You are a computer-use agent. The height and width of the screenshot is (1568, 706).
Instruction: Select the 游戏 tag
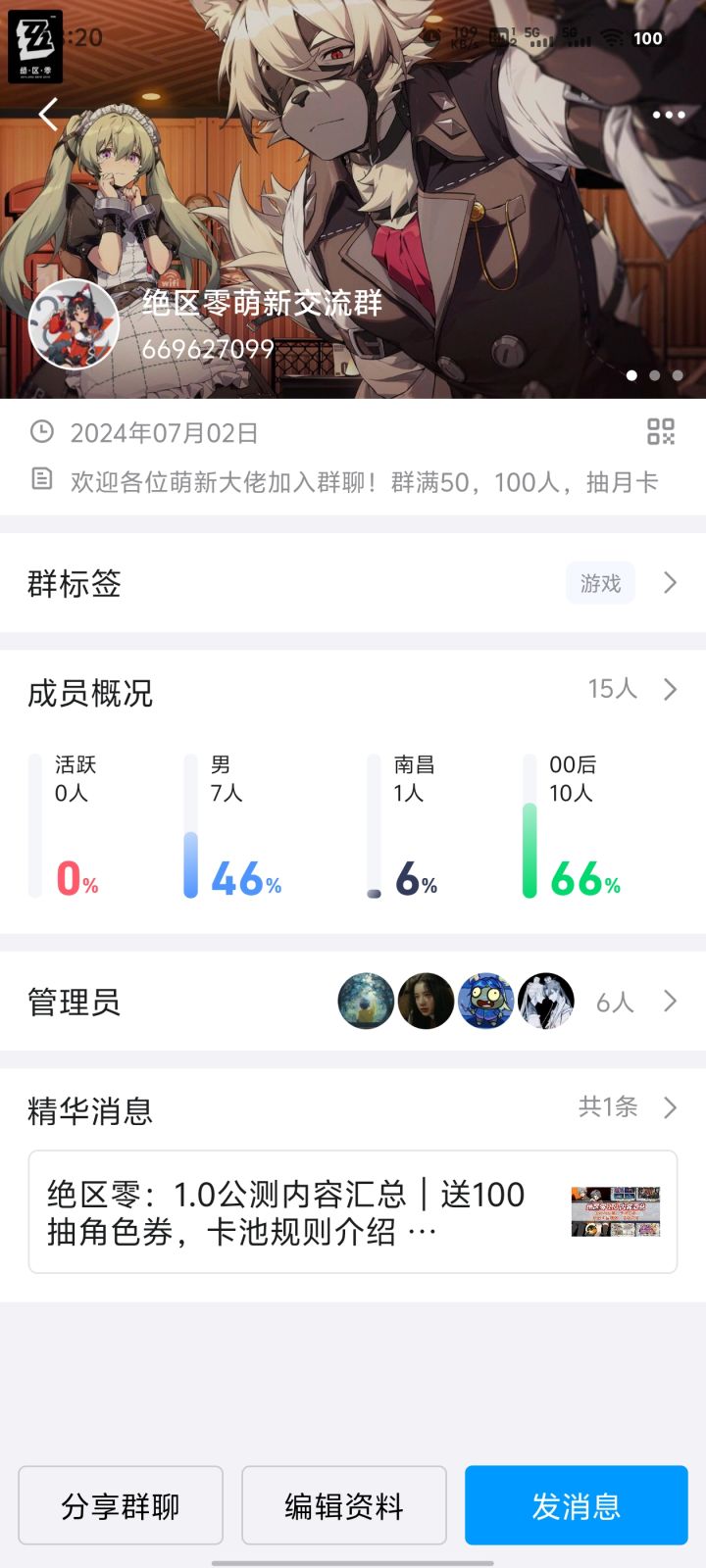click(600, 583)
